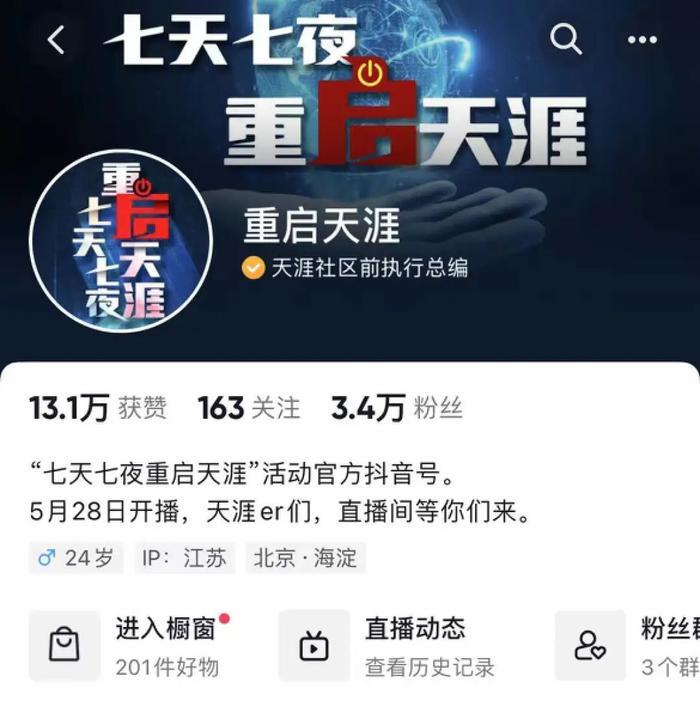Image resolution: width=700 pixels, height=712 pixels.
Task: View the 163 关注 following list
Action: (x=249, y=408)
